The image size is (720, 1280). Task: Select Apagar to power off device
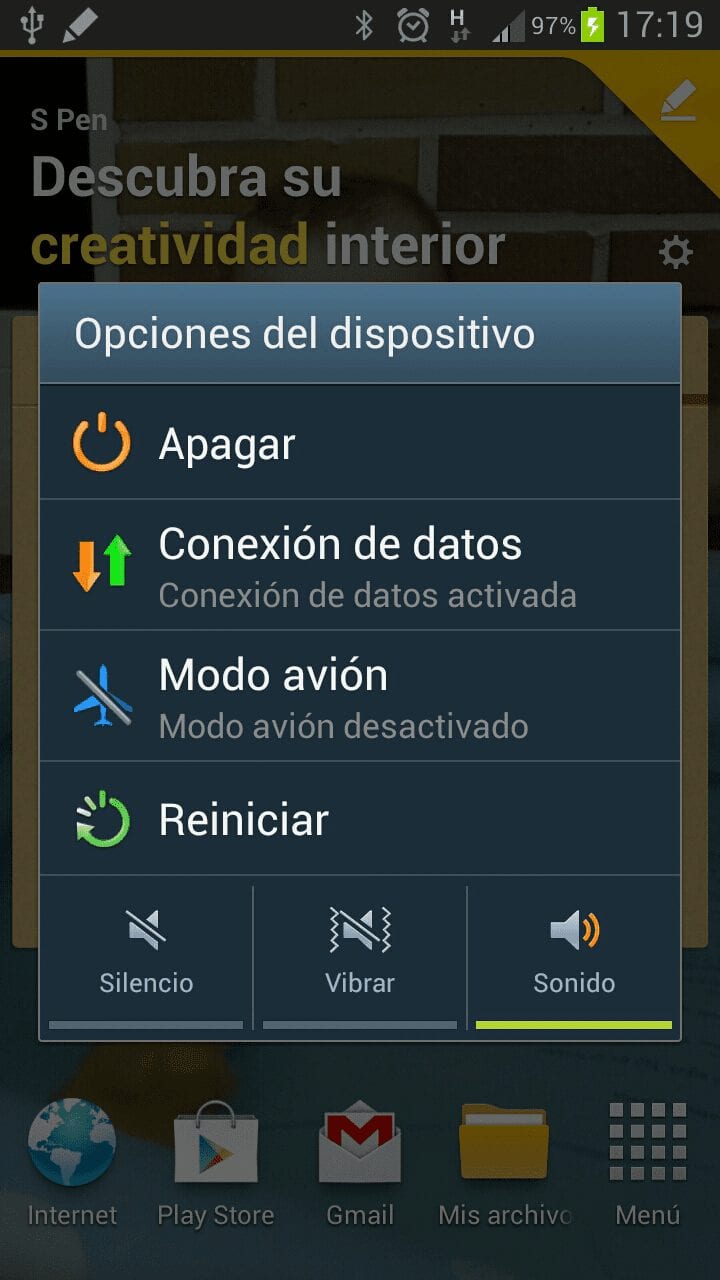tap(360, 444)
